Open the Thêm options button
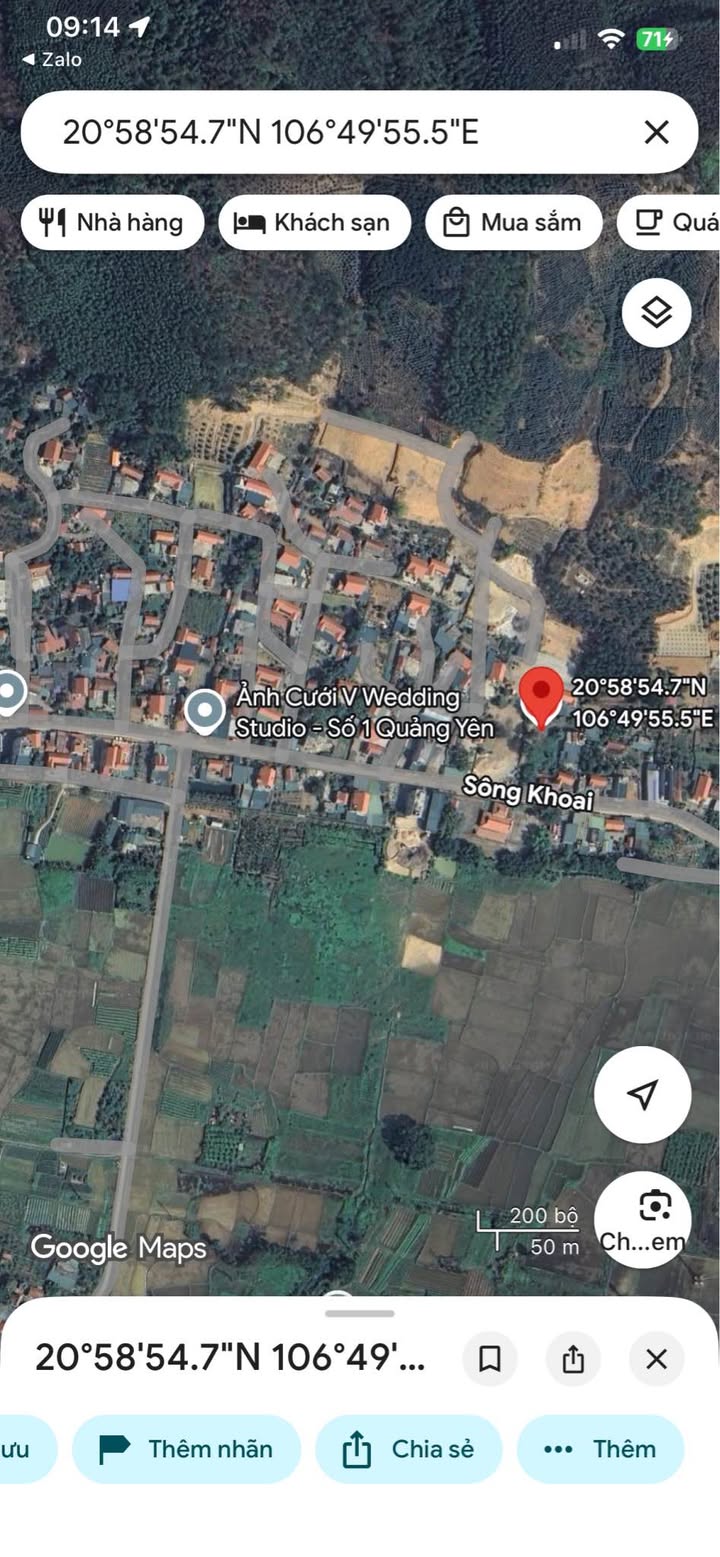Screen dimensions: 720x1557 (x=600, y=1449)
